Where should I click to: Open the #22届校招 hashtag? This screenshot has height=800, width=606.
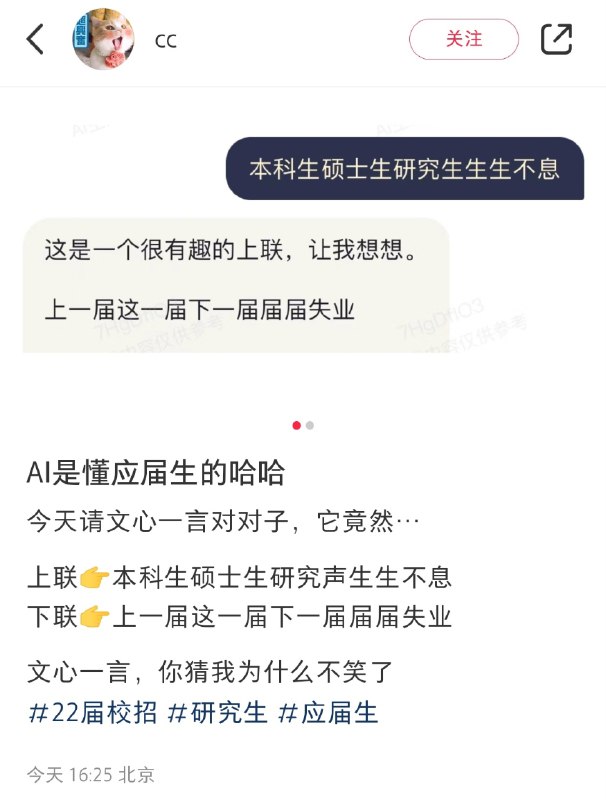(93, 713)
